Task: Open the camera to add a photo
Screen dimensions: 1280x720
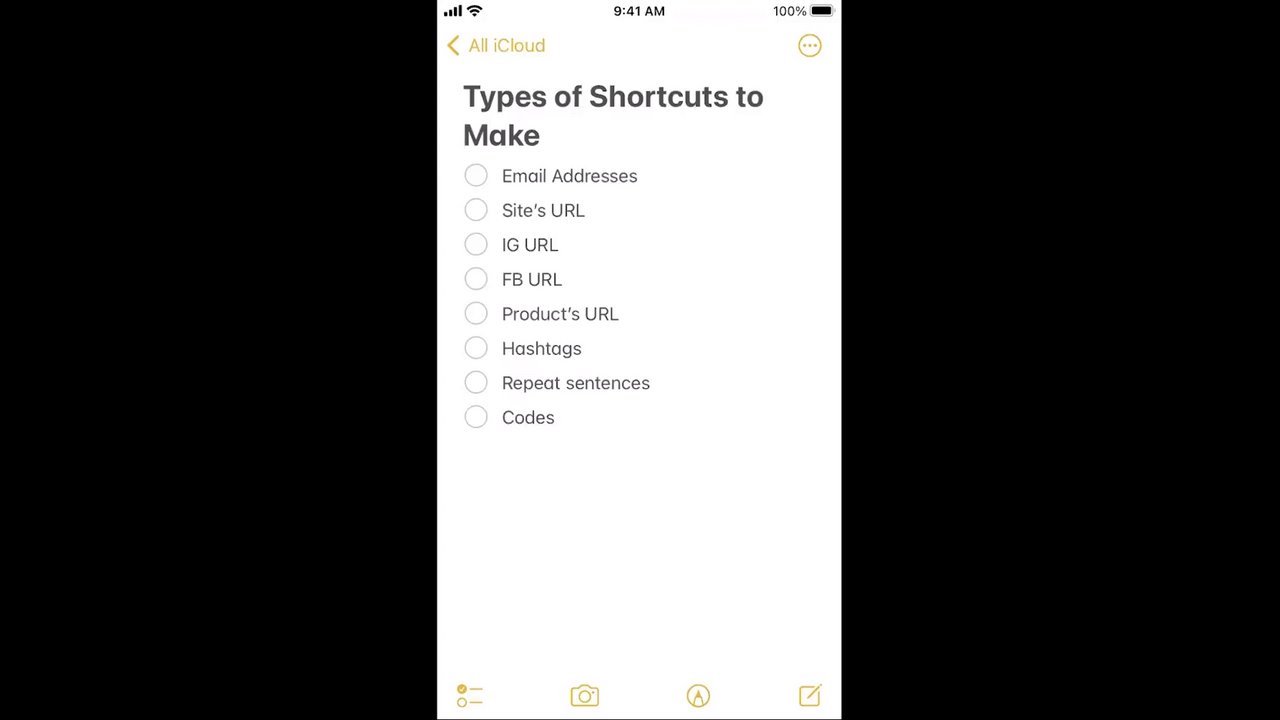Action: [x=584, y=696]
